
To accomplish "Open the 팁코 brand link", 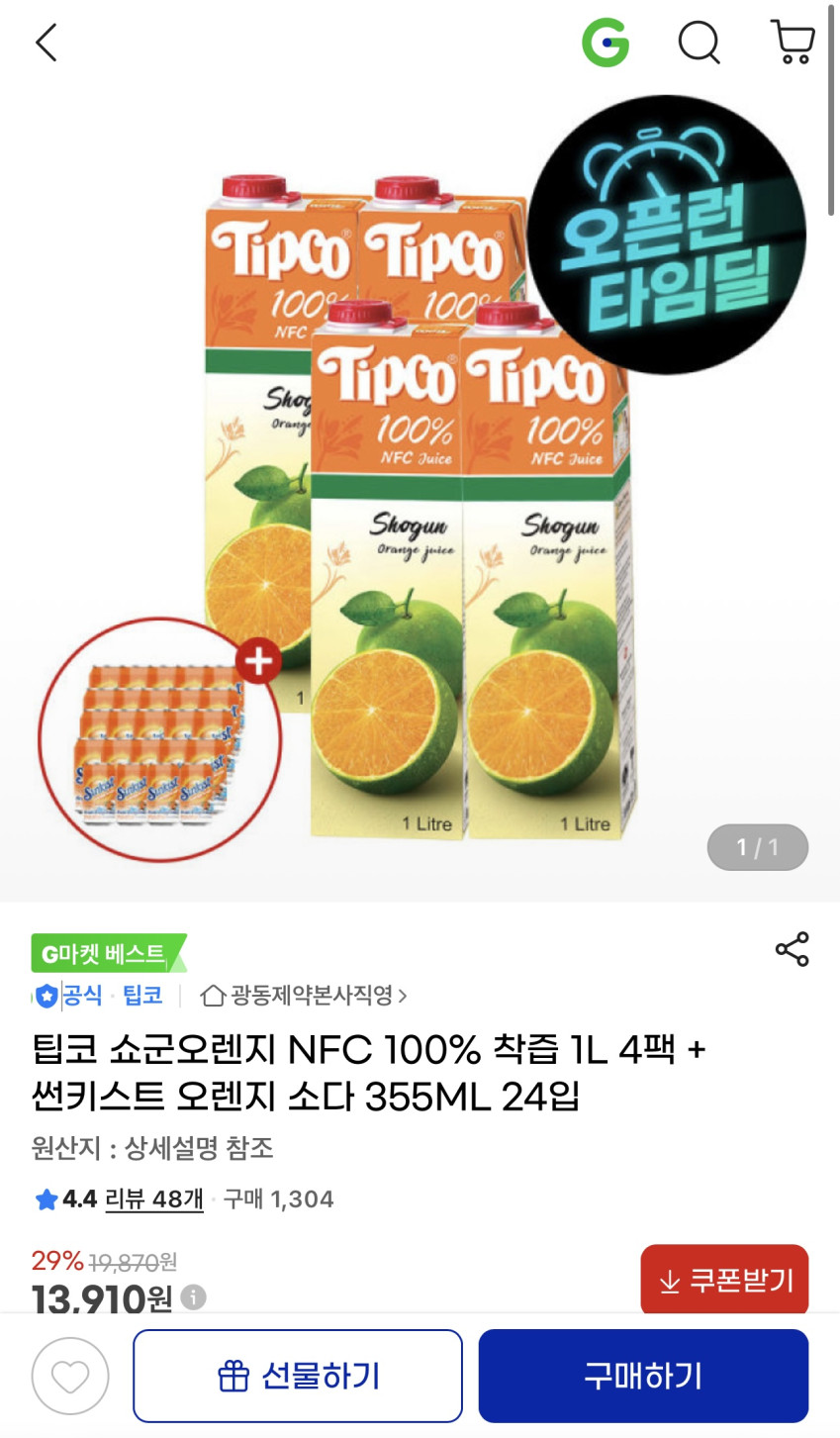I will tap(142, 995).
